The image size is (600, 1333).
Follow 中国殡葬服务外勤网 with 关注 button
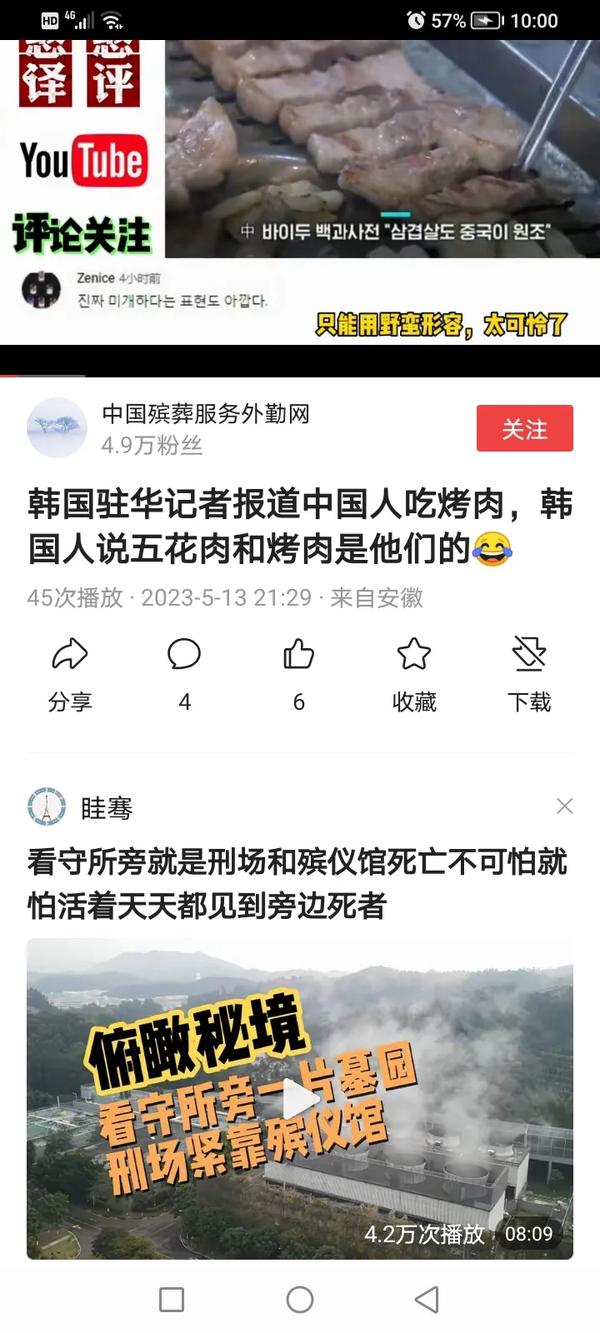pyautogui.click(x=524, y=429)
